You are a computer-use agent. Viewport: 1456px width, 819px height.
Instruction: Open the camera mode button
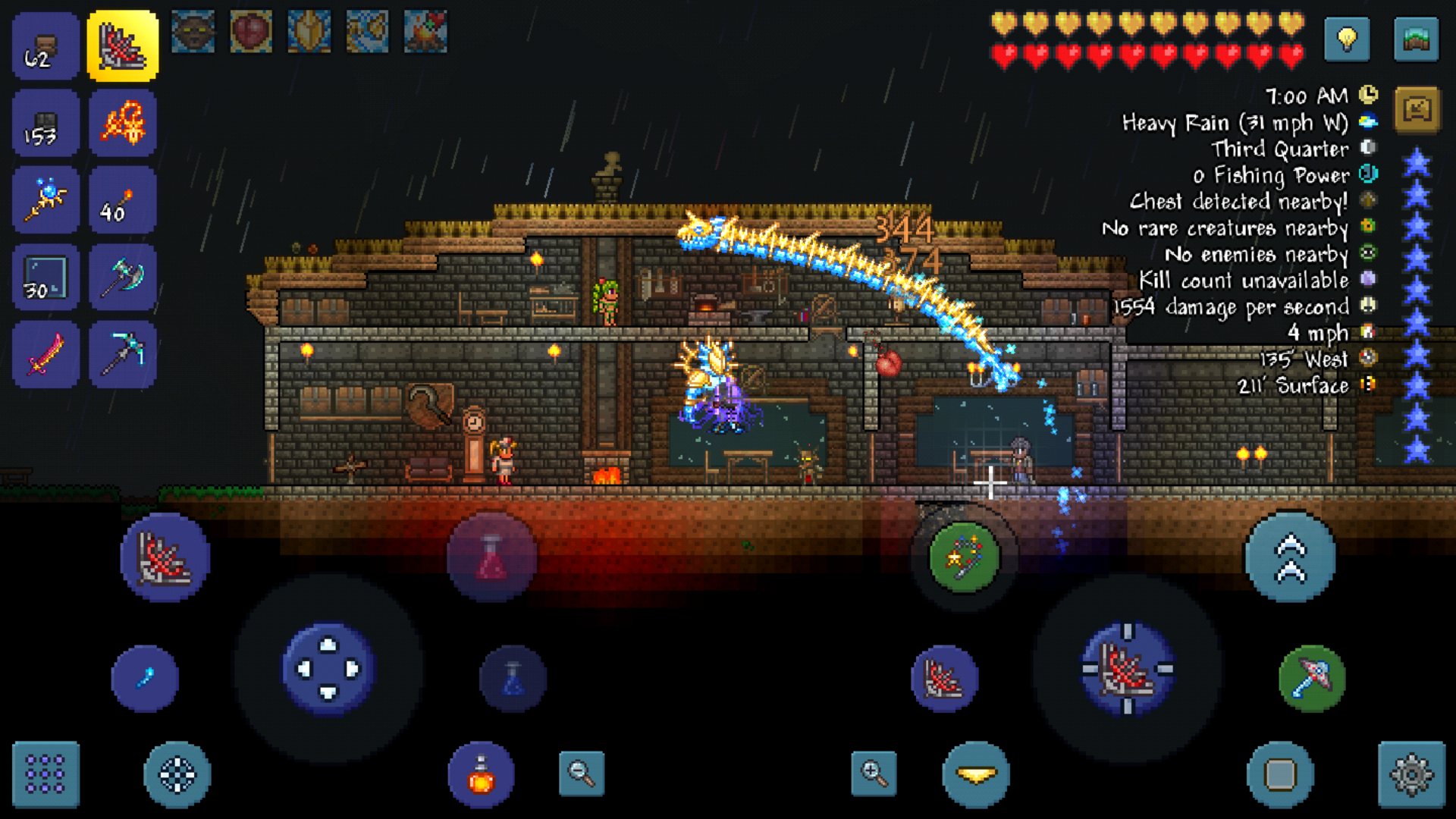[1417, 110]
